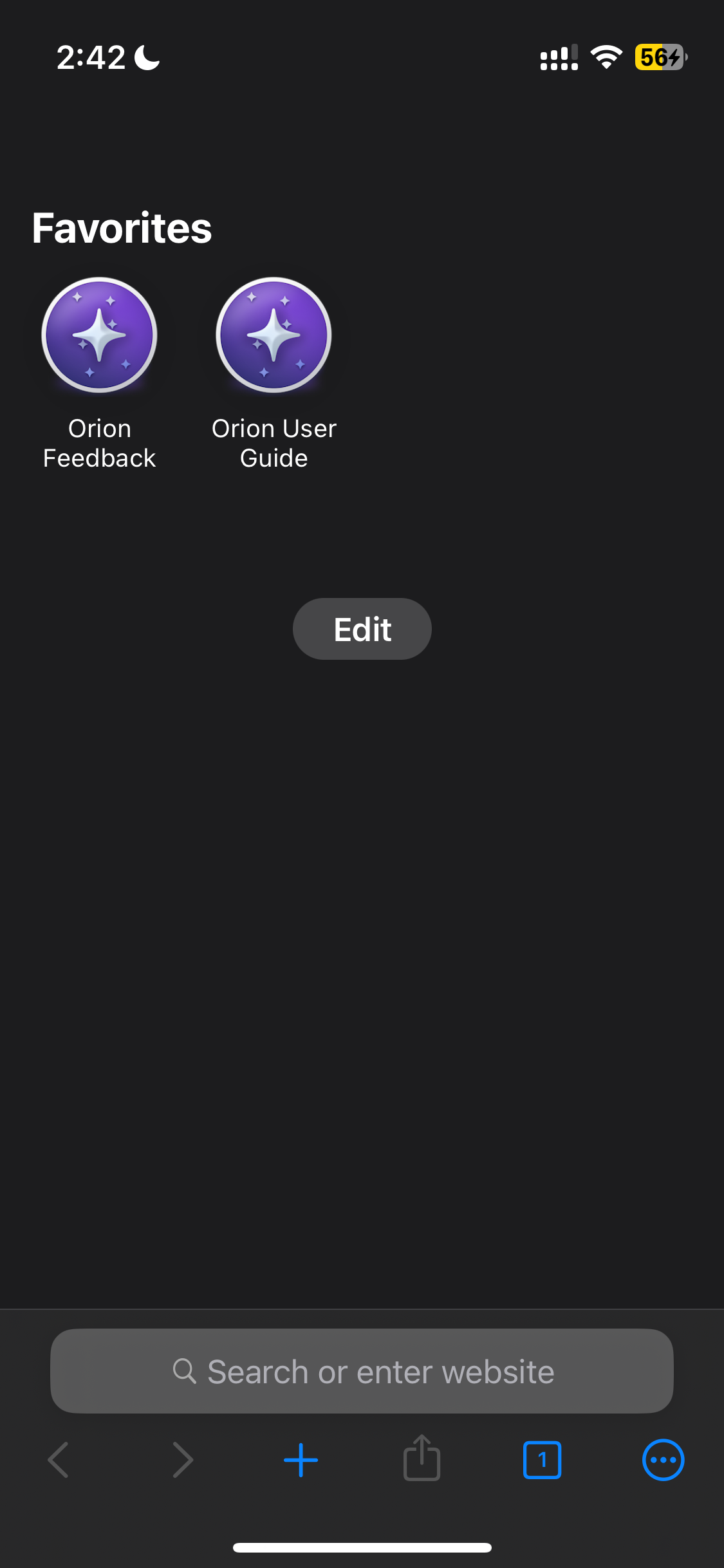The width and height of the screenshot is (724, 1568).
Task: Open the share sheet
Action: (x=422, y=1459)
